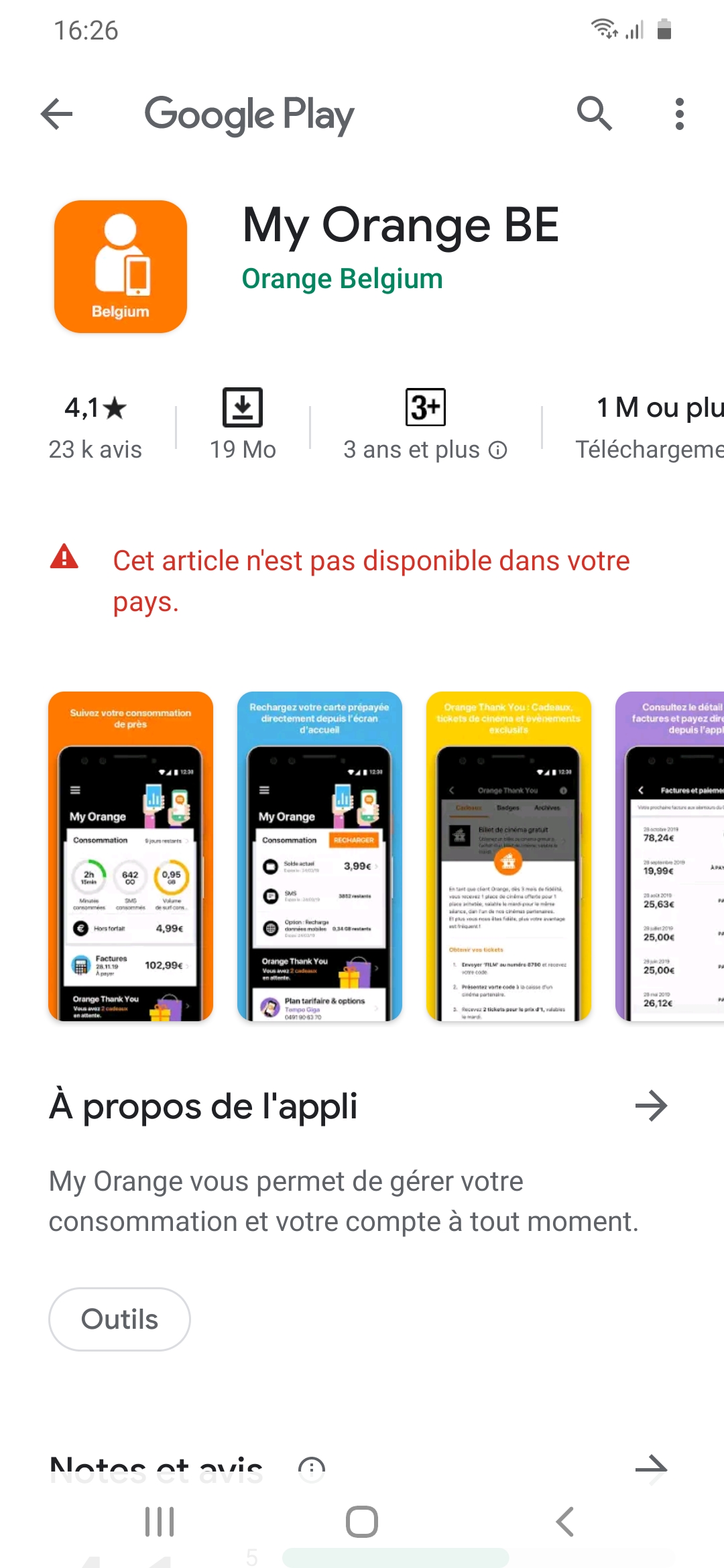This screenshot has width=724, height=1568.
Task: Open the blue prepaid recharge screenshot
Action: (x=320, y=856)
